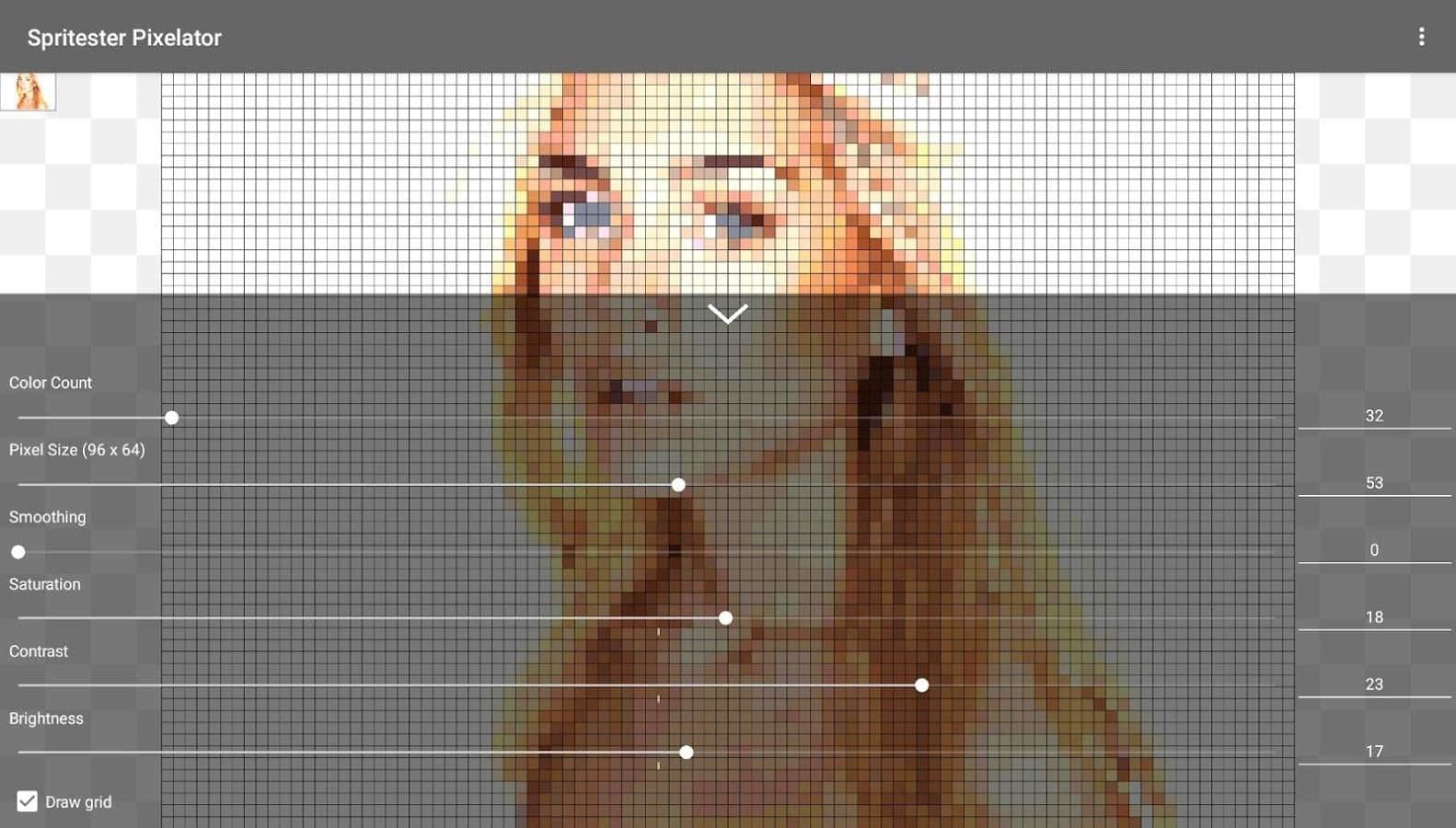Screen dimensions: 1456x828
Task: Uncheck the Draw grid checkbox
Action: (28, 801)
